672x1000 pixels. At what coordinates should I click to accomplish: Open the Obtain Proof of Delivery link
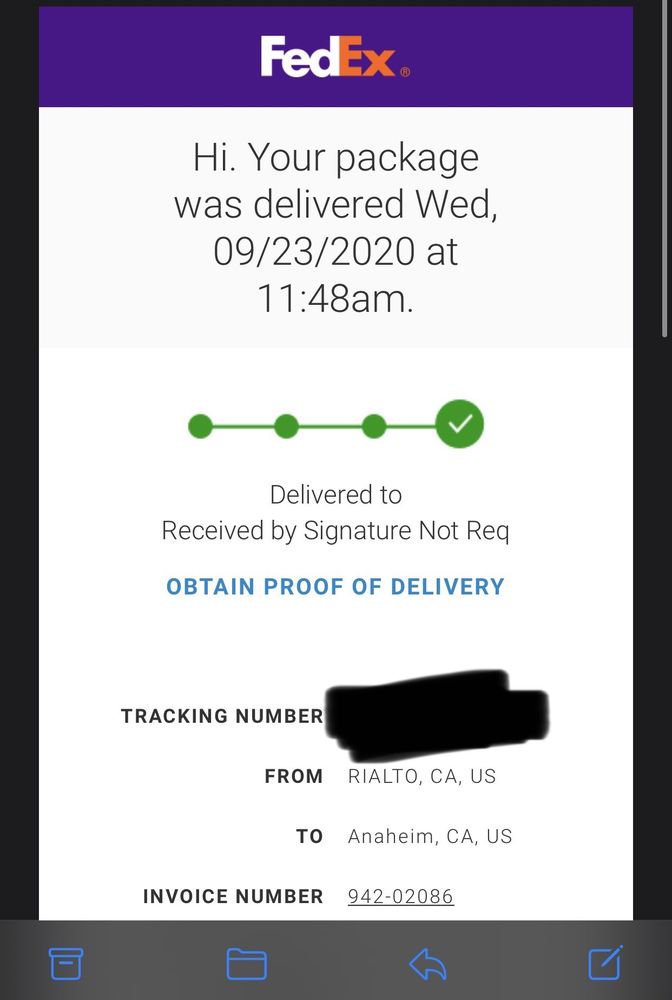tap(335, 587)
